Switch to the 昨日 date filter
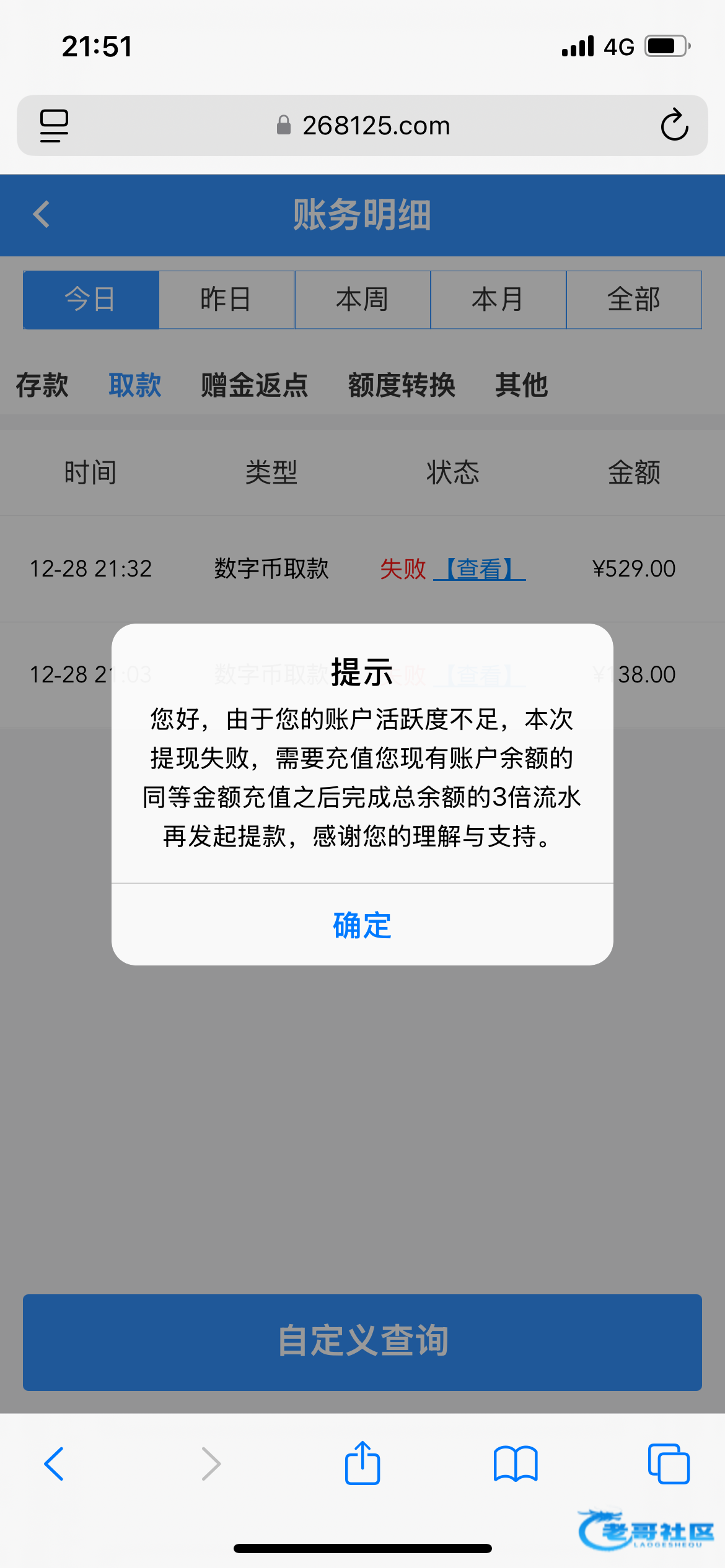725x1568 pixels. [226, 300]
